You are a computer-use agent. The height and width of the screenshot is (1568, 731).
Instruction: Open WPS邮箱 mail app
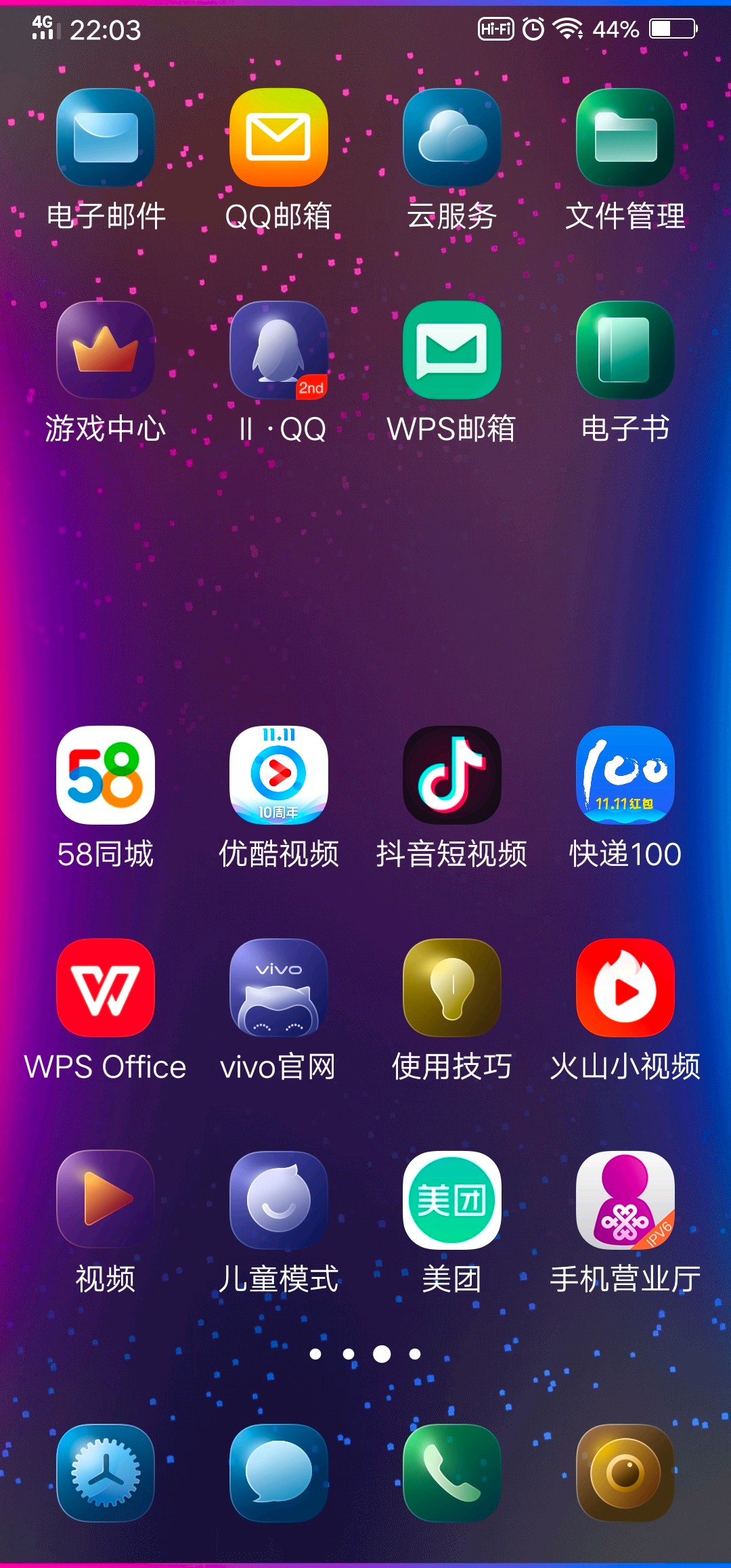(x=452, y=350)
